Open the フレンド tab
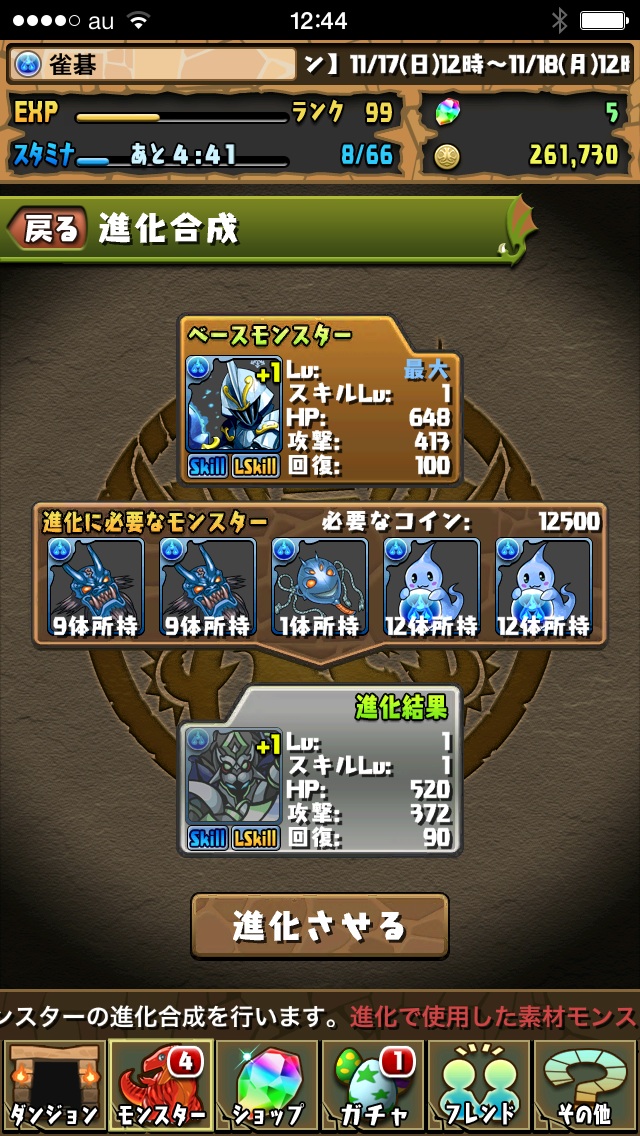The height and width of the screenshot is (1136, 640). click(480, 1086)
